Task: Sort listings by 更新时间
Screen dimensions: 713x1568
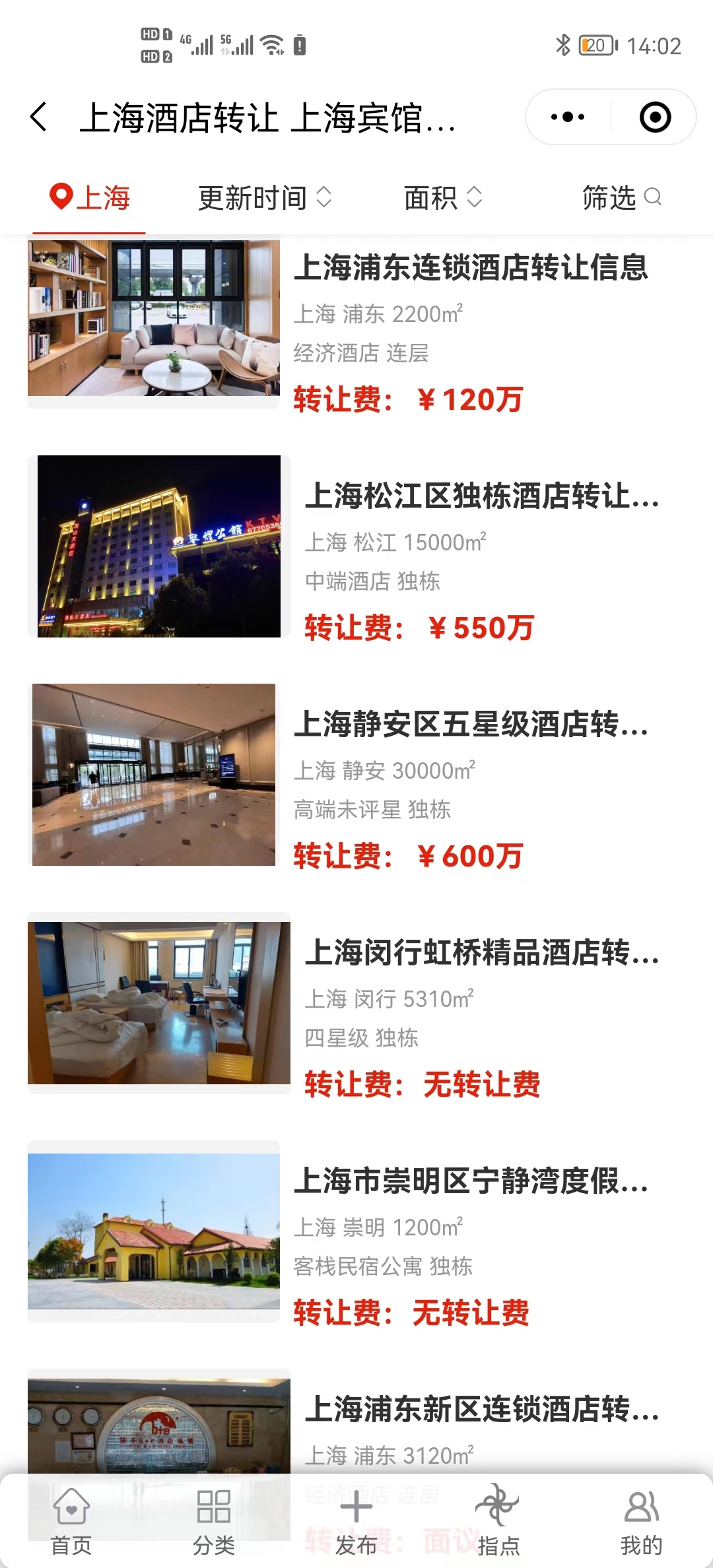Action: [x=264, y=197]
